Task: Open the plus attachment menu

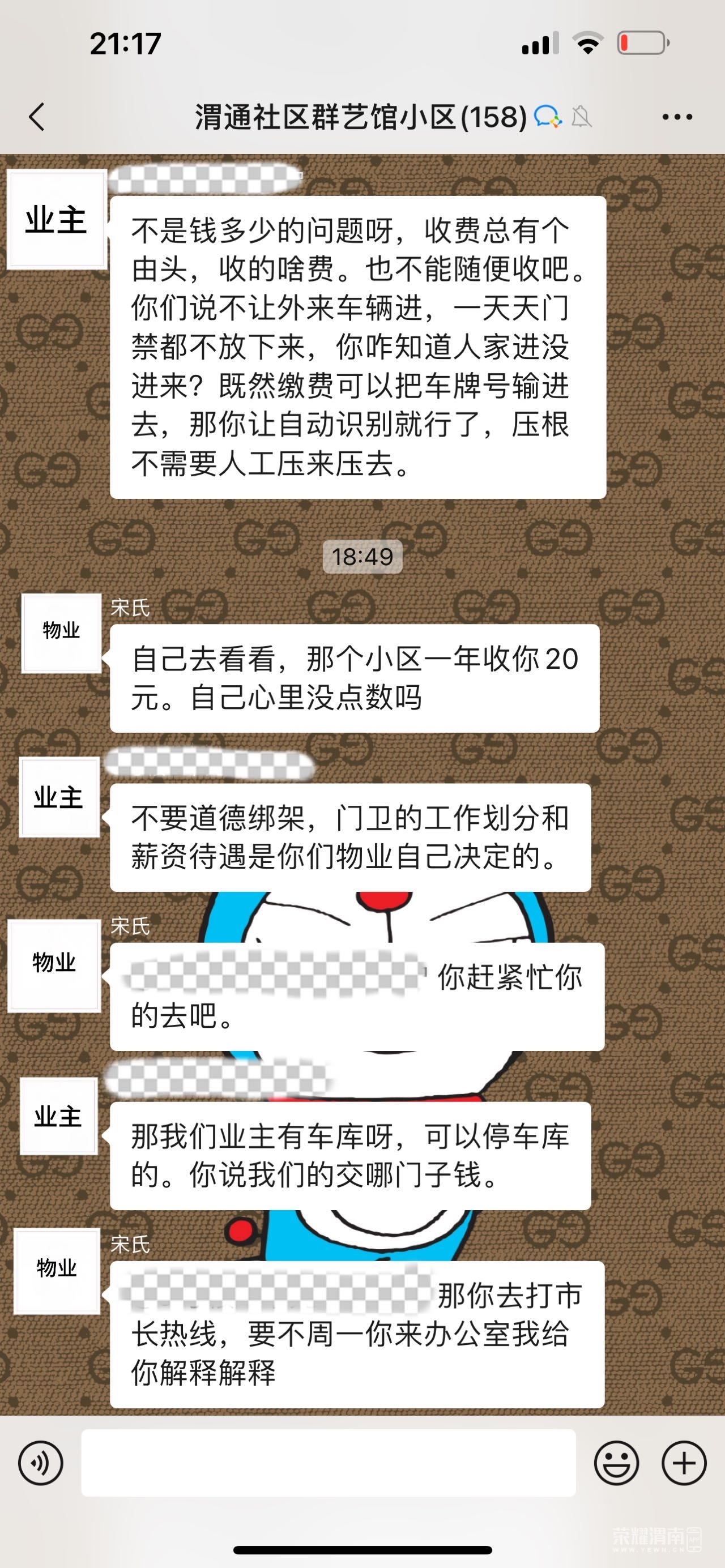Action: [x=684, y=1463]
